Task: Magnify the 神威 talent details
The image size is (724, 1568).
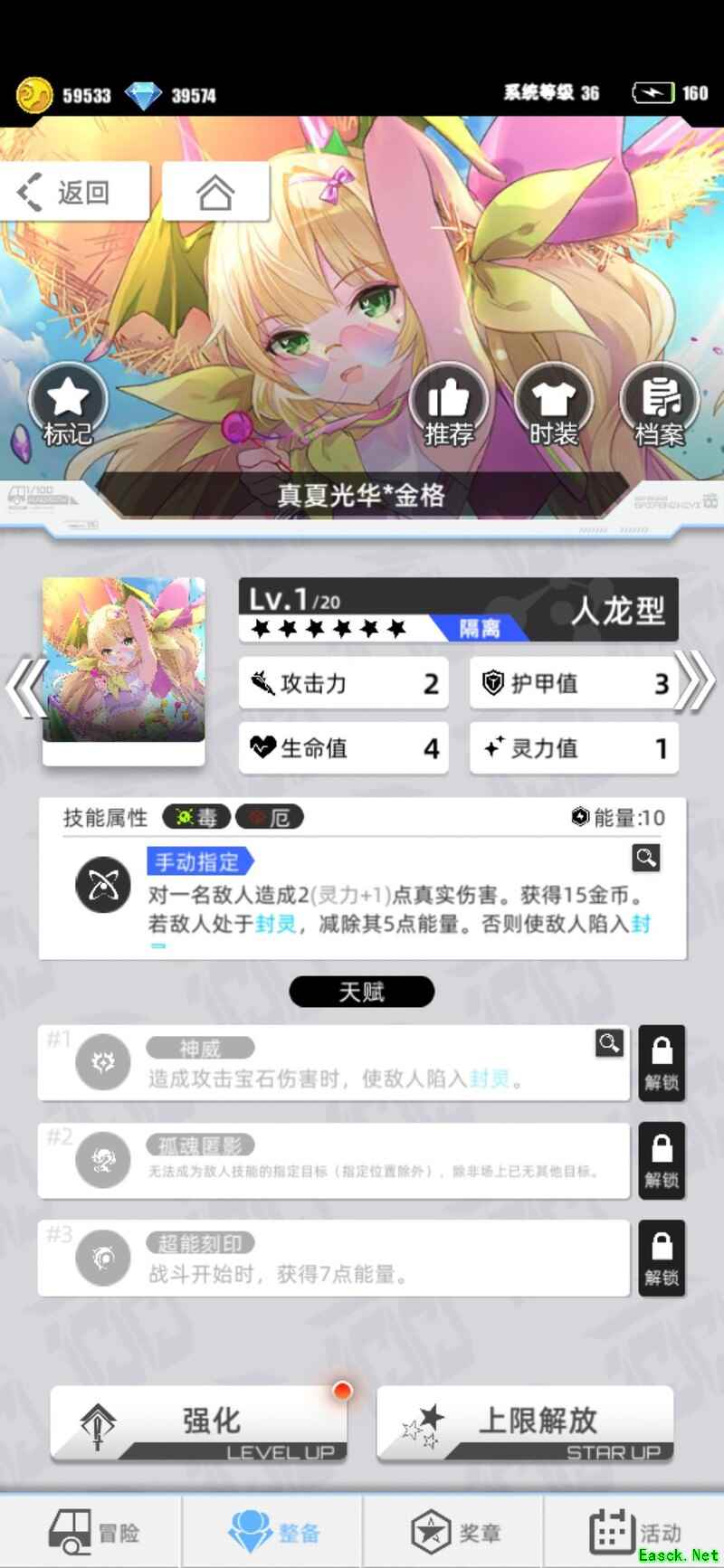Action: [609, 1043]
